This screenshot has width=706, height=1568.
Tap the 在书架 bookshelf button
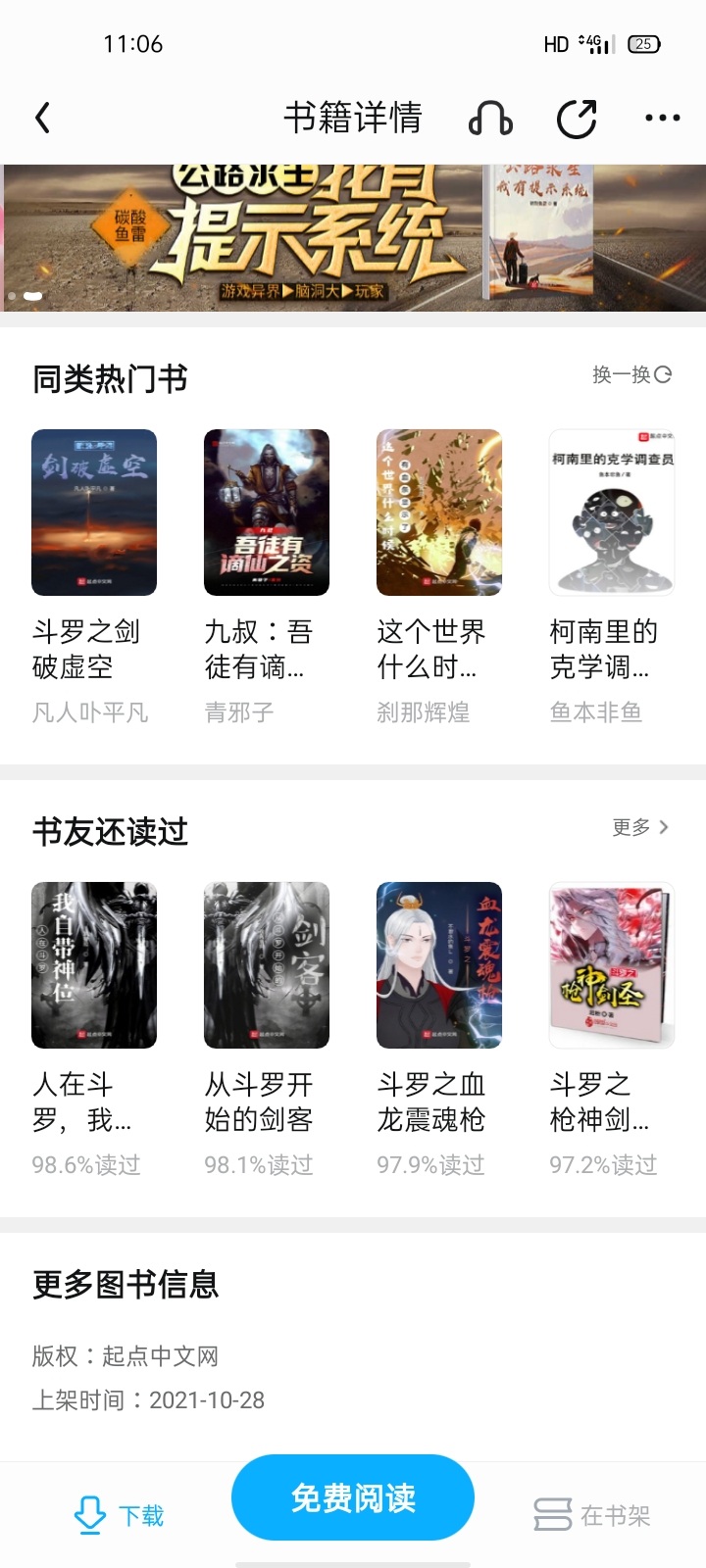592,1515
